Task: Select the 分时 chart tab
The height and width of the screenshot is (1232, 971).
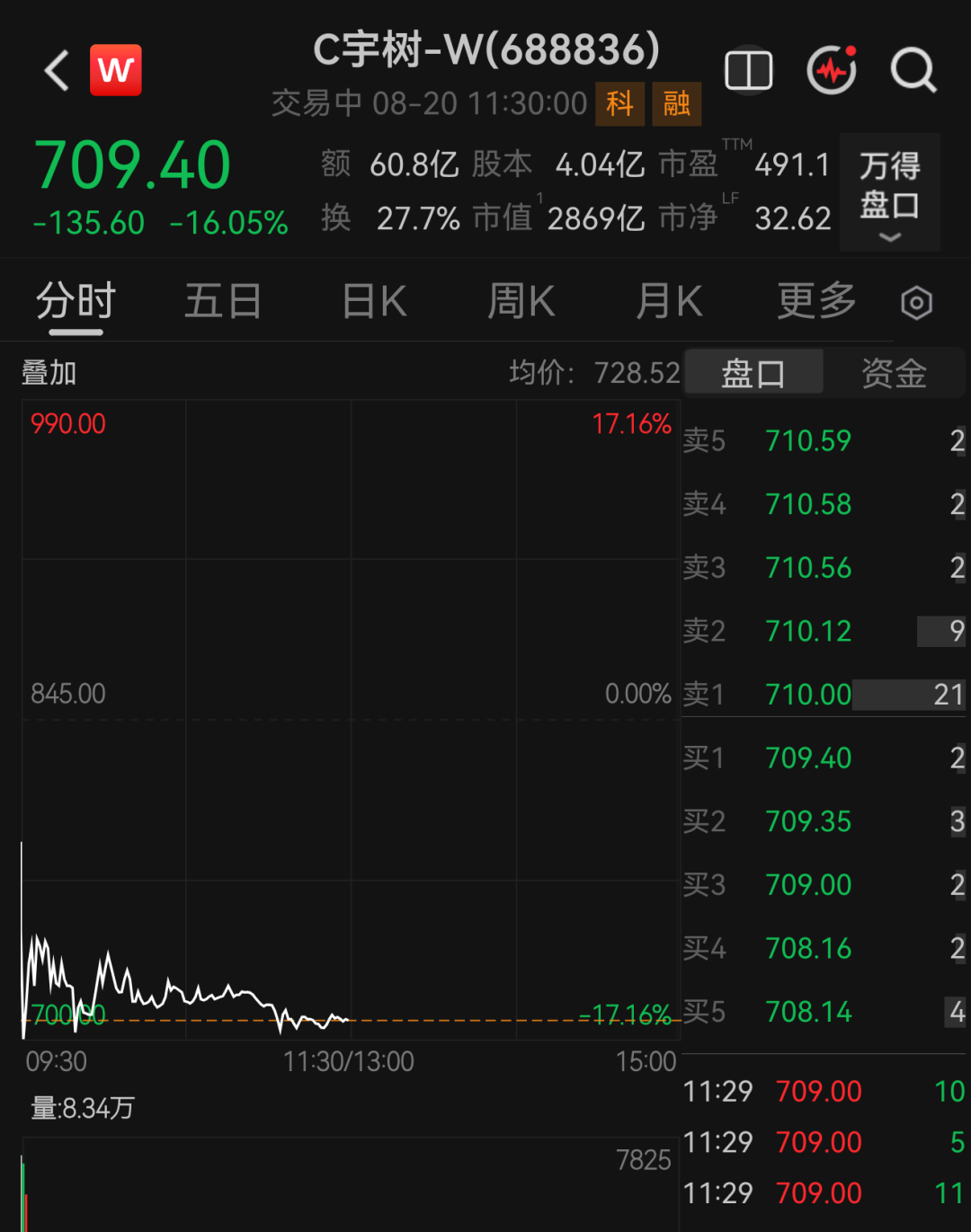Action: 76,301
